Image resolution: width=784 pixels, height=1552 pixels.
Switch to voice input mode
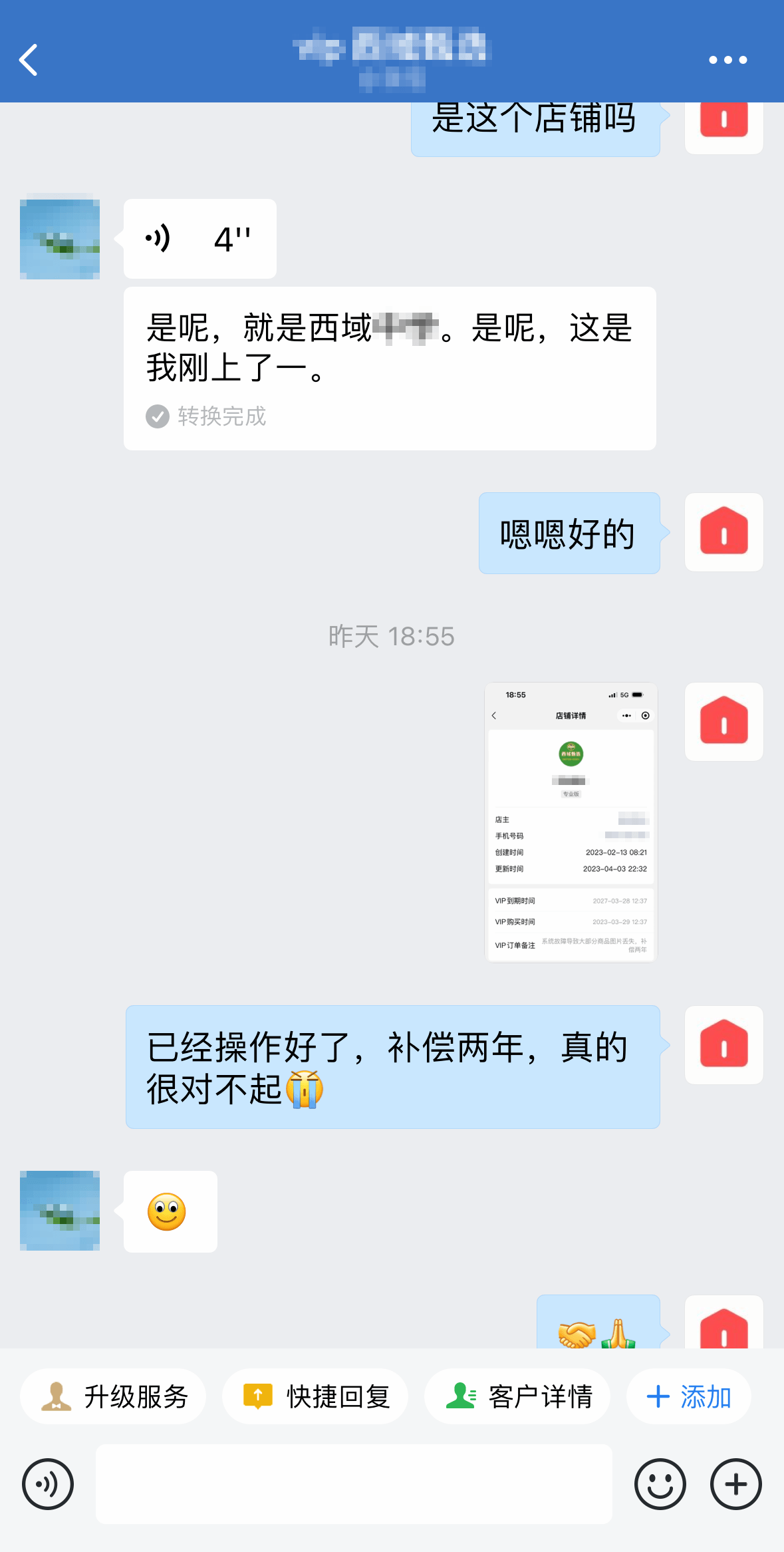(48, 1484)
